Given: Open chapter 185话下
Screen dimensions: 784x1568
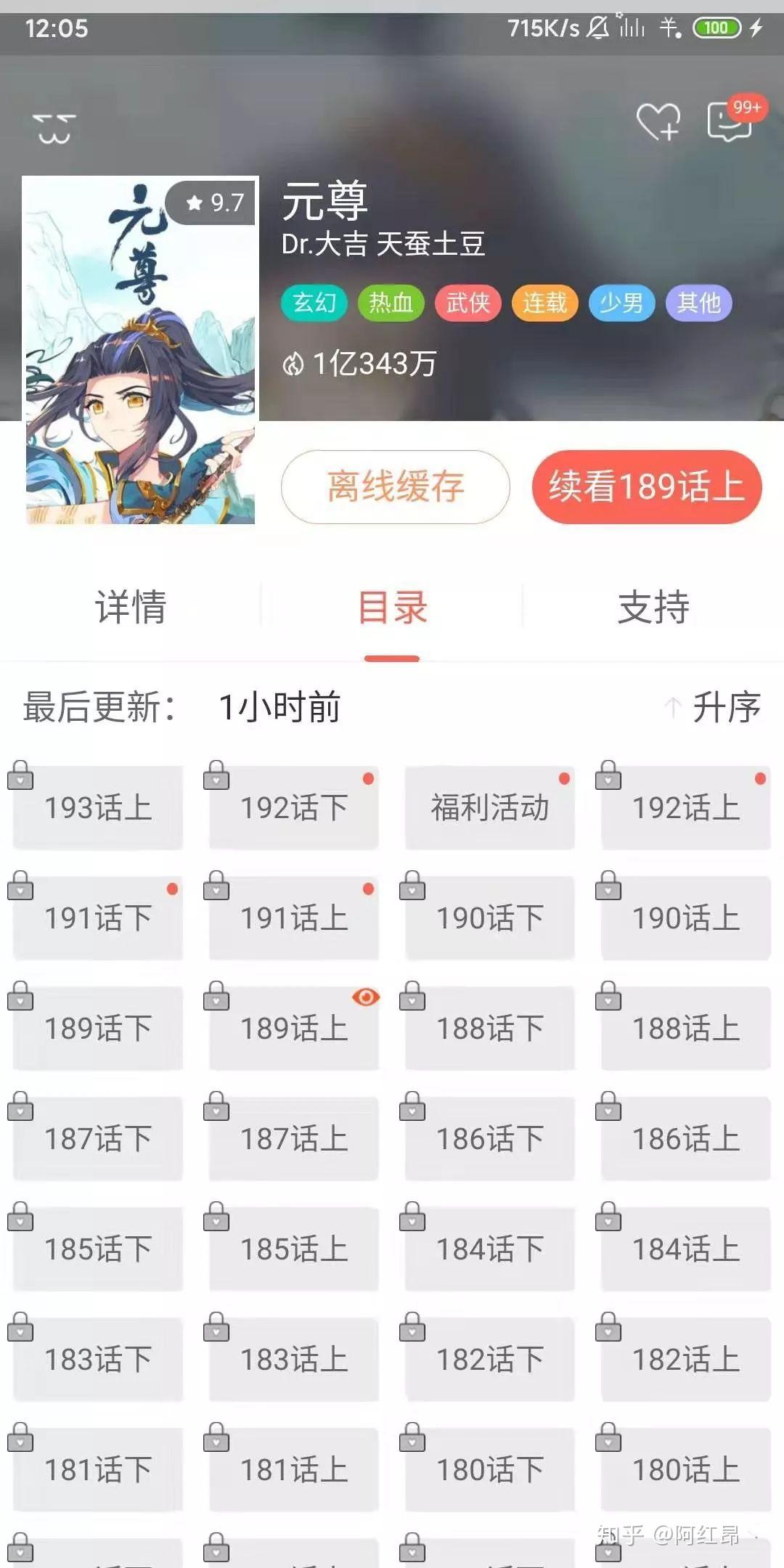Looking at the screenshot, I should [98, 1249].
